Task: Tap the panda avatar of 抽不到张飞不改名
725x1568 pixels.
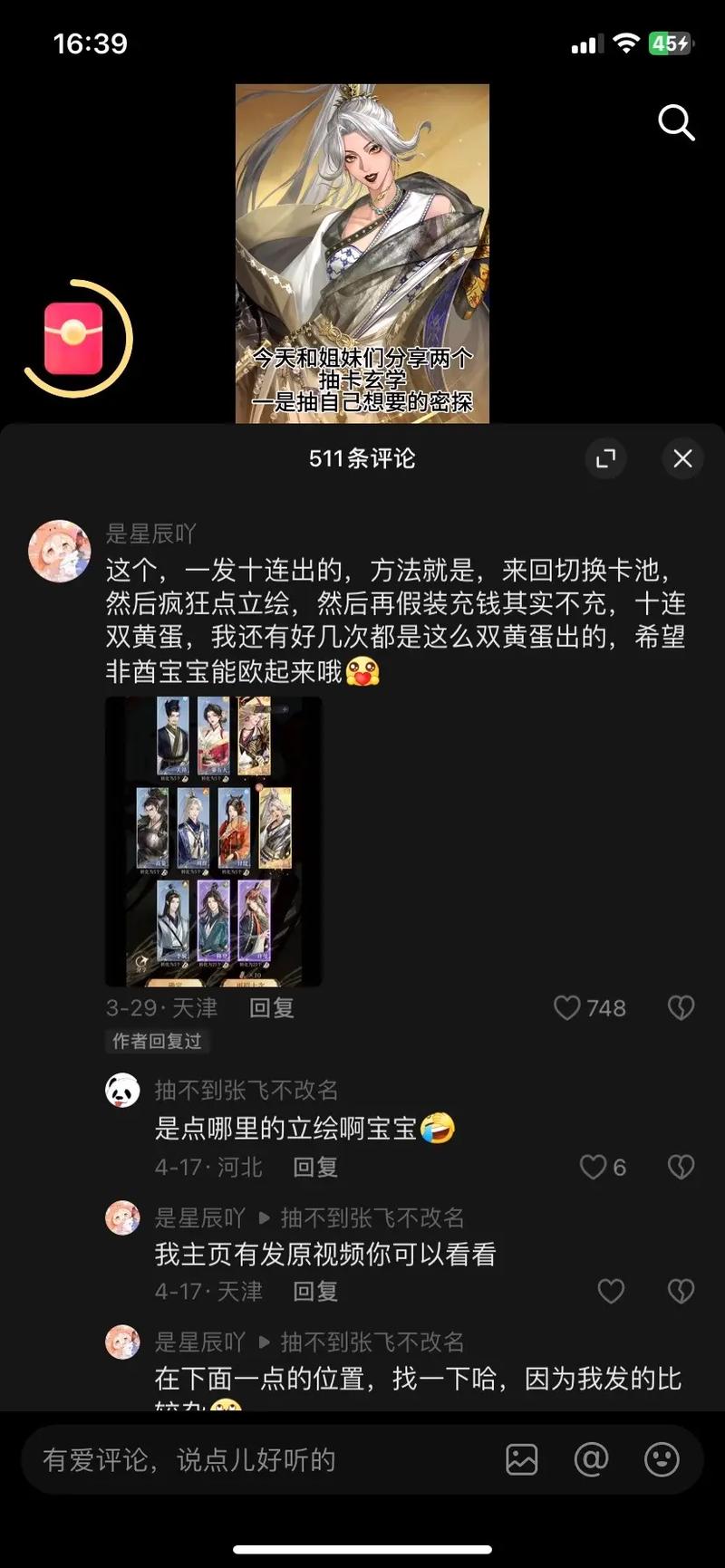Action: click(x=122, y=1090)
